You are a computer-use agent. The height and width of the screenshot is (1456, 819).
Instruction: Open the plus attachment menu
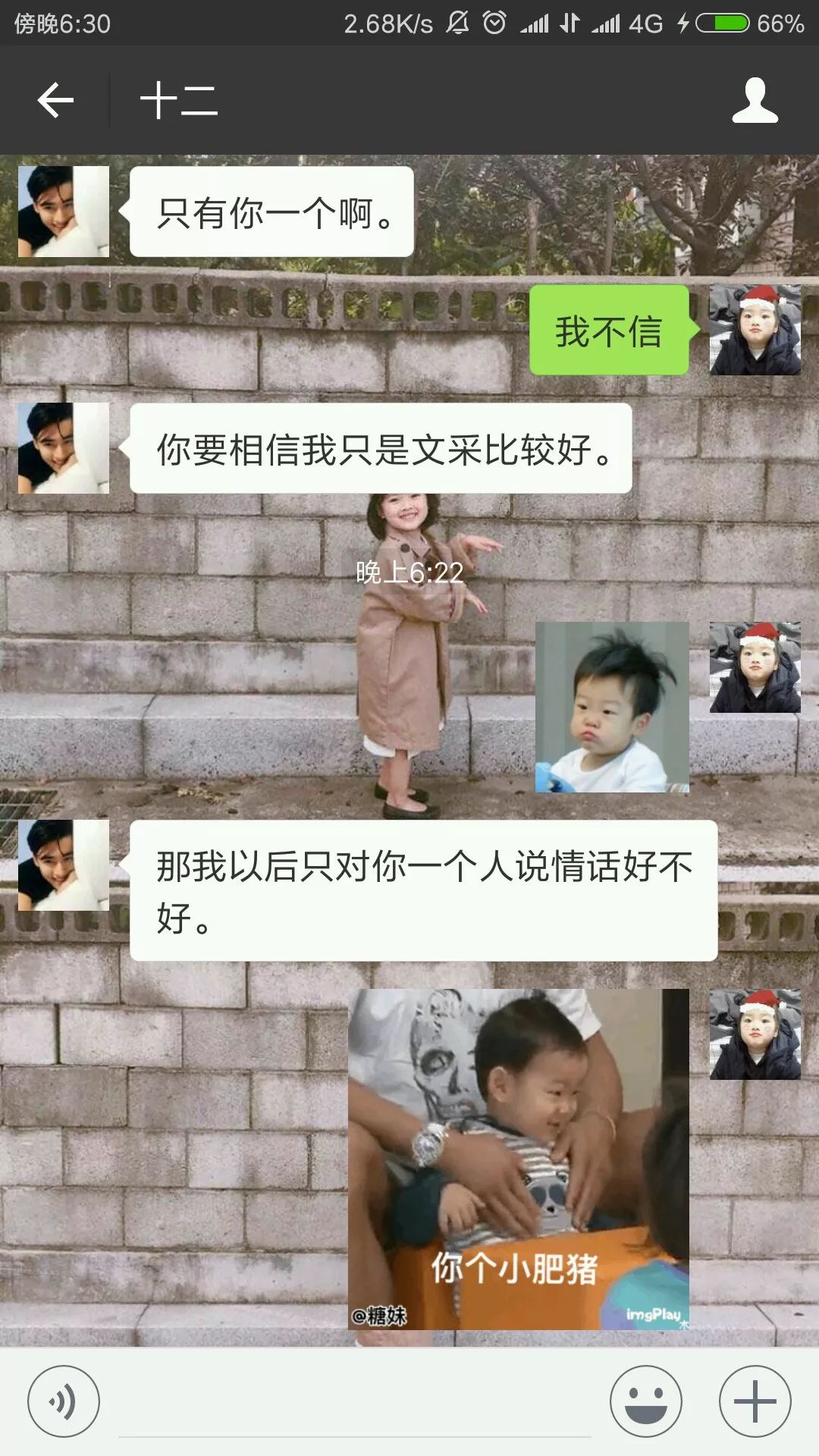click(x=755, y=1401)
